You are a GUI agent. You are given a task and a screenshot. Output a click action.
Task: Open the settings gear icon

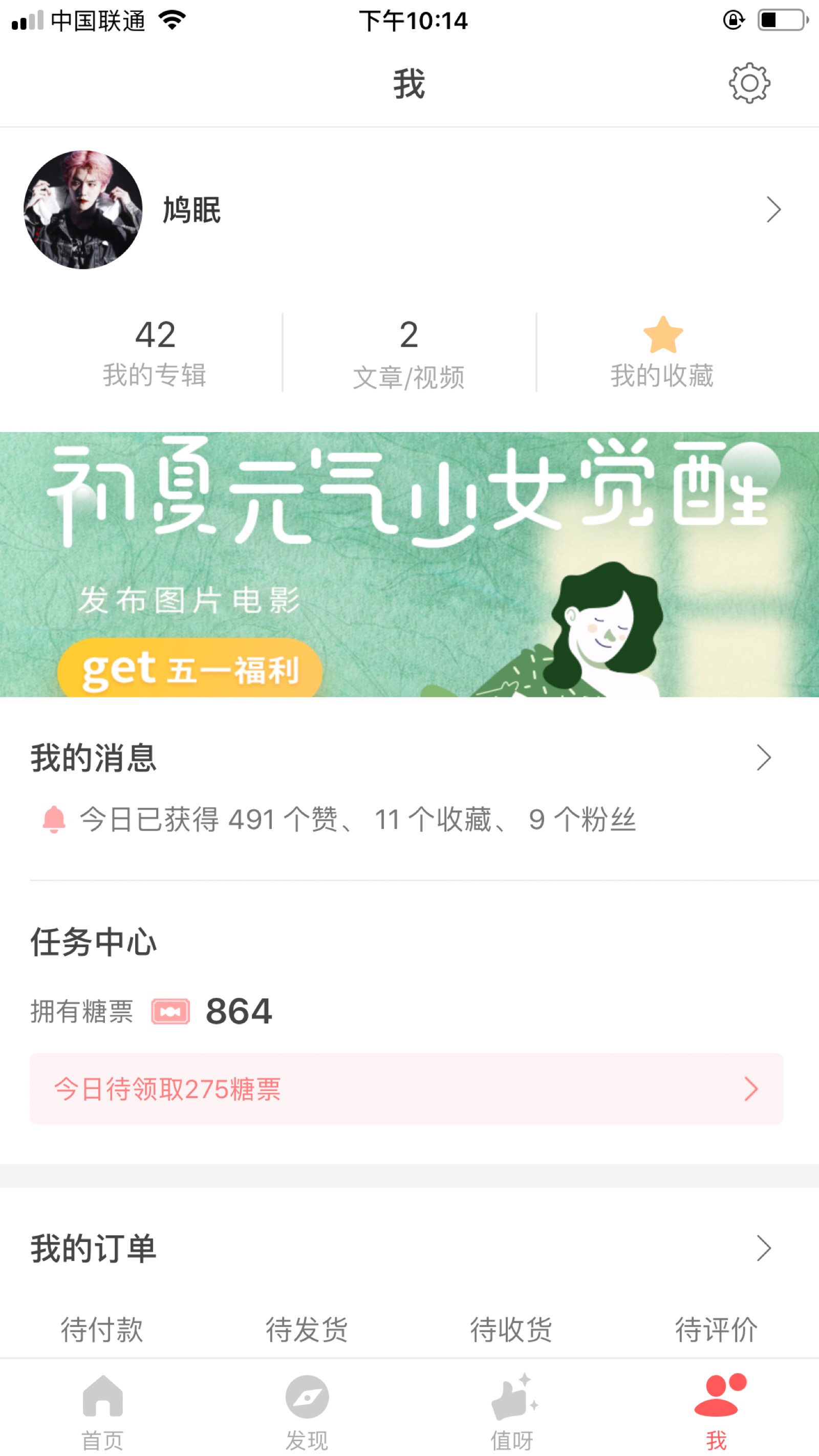(749, 83)
